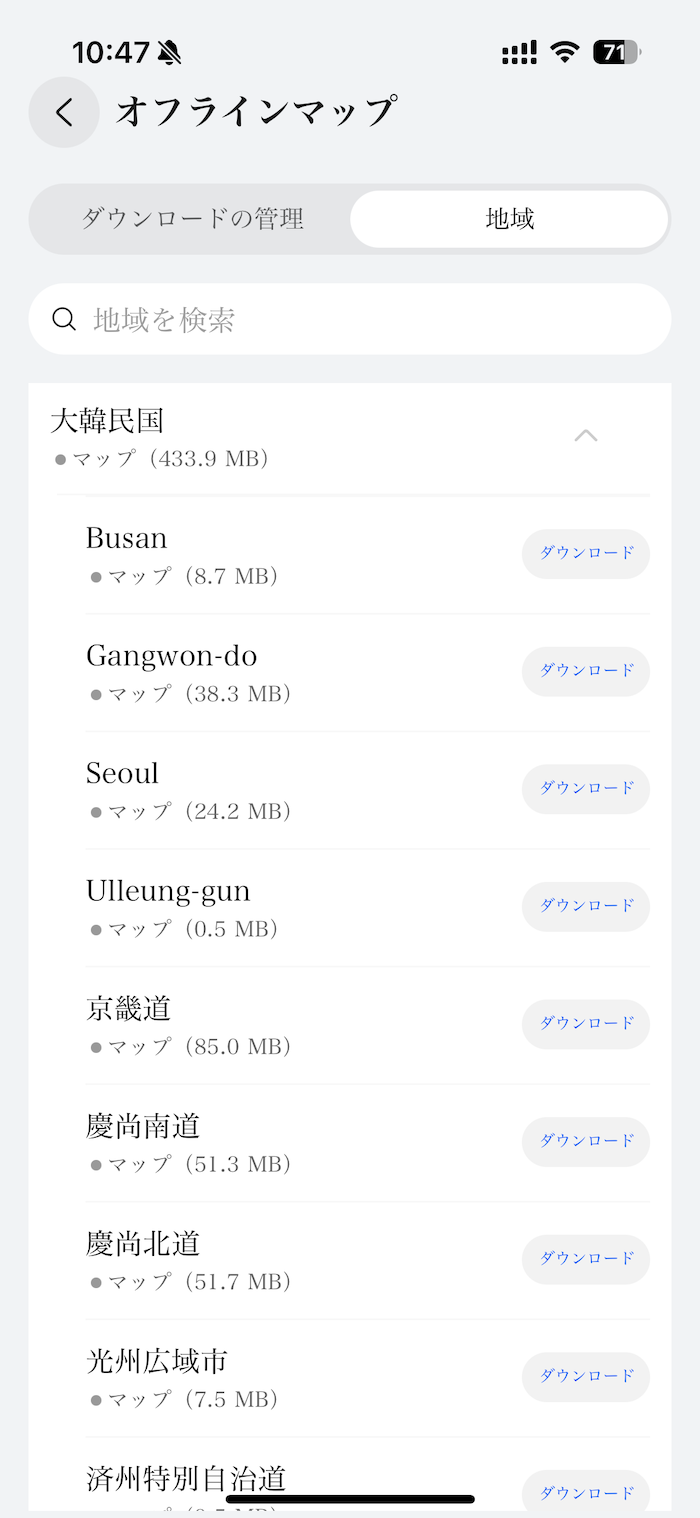Go back from オフラインマップ screen
700x1518 pixels.
tap(64, 112)
